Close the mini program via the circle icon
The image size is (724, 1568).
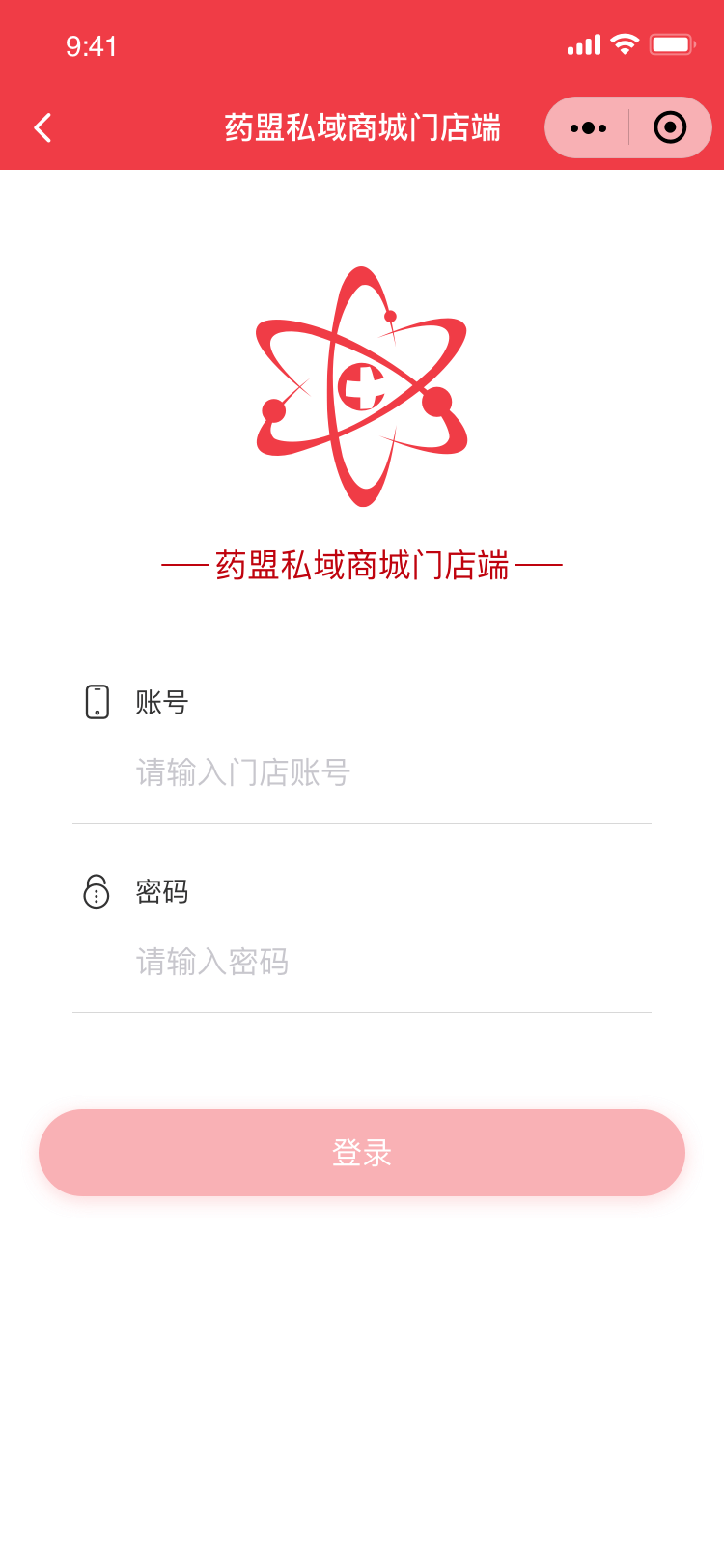click(670, 127)
